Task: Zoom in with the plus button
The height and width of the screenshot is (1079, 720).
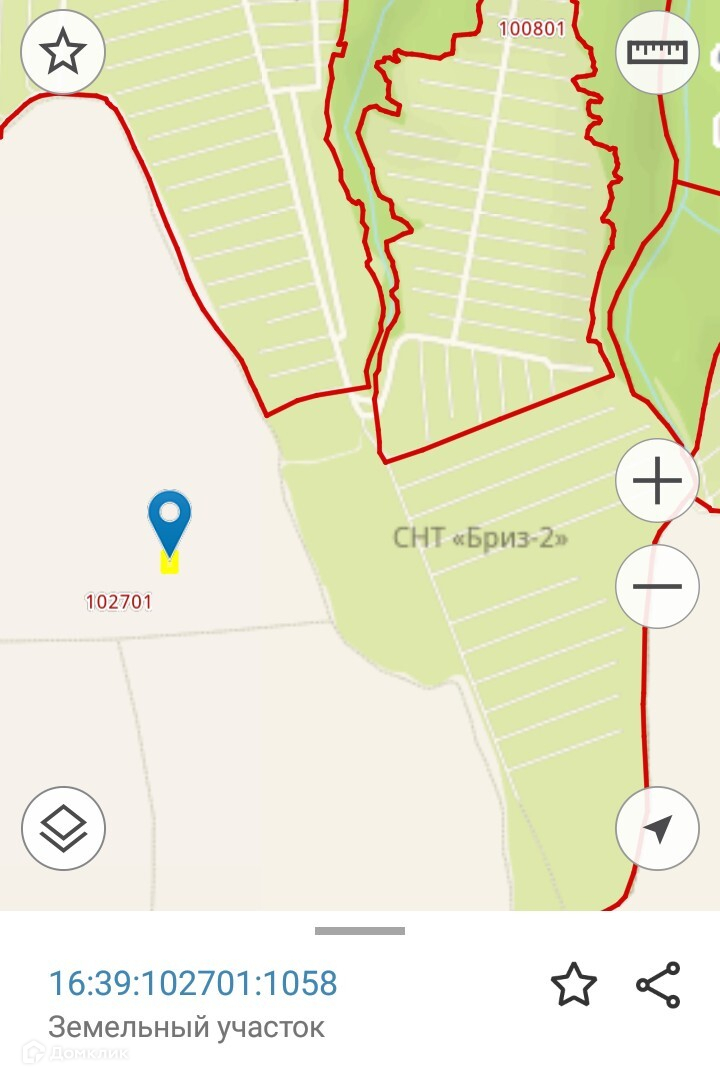Action: (657, 482)
